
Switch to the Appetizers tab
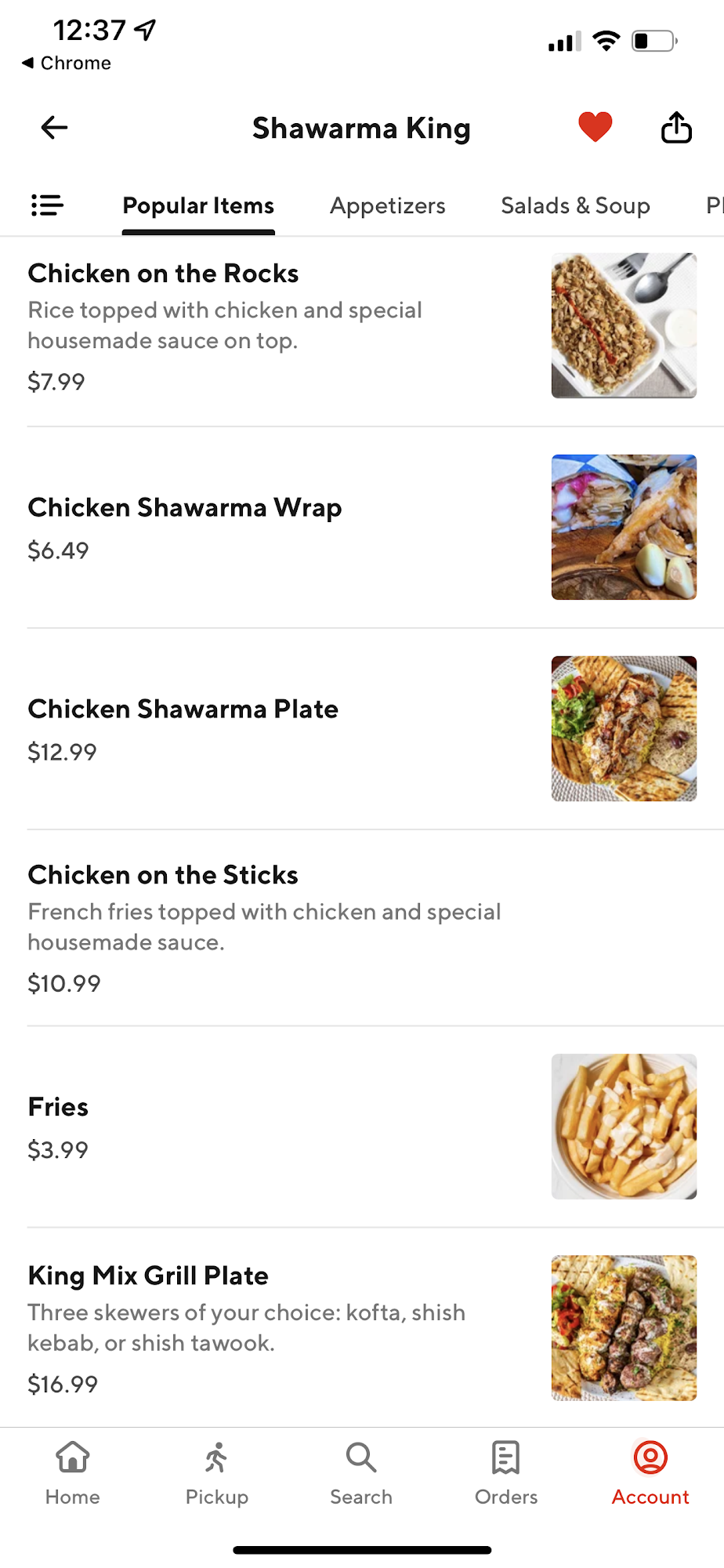coord(387,205)
